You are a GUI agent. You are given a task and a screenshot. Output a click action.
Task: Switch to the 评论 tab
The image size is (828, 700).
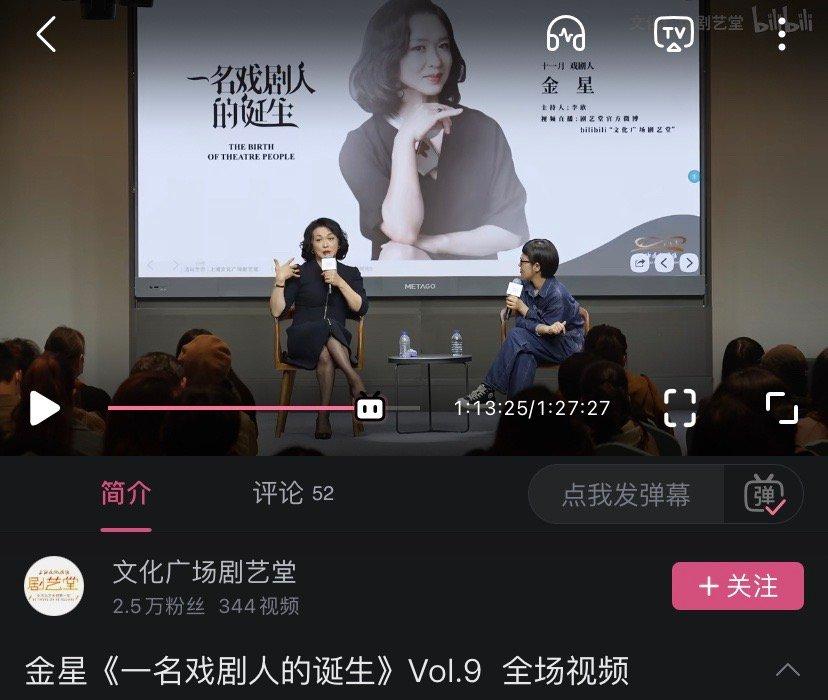tap(292, 493)
